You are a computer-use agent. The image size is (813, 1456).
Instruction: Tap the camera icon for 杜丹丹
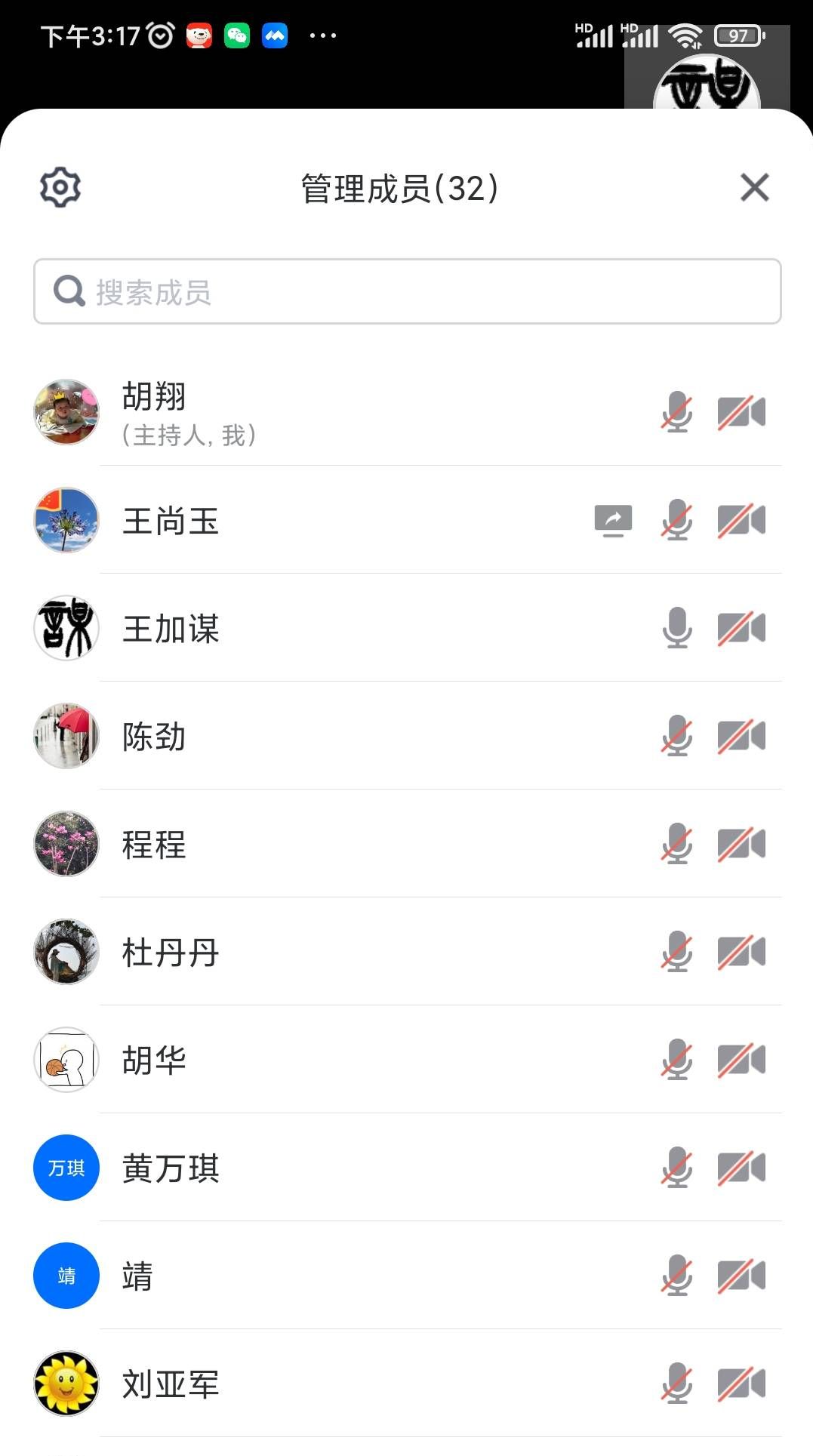tap(741, 952)
